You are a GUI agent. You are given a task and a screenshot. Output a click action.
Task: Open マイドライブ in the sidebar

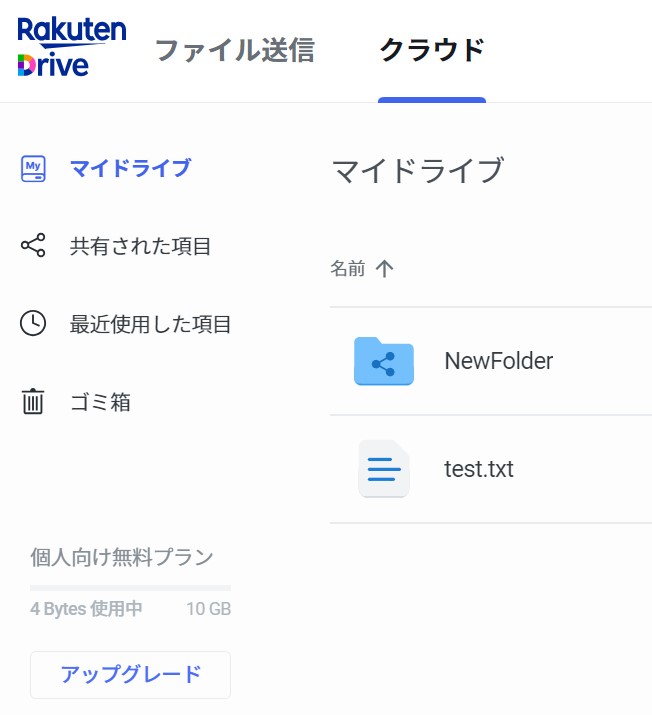tap(129, 168)
